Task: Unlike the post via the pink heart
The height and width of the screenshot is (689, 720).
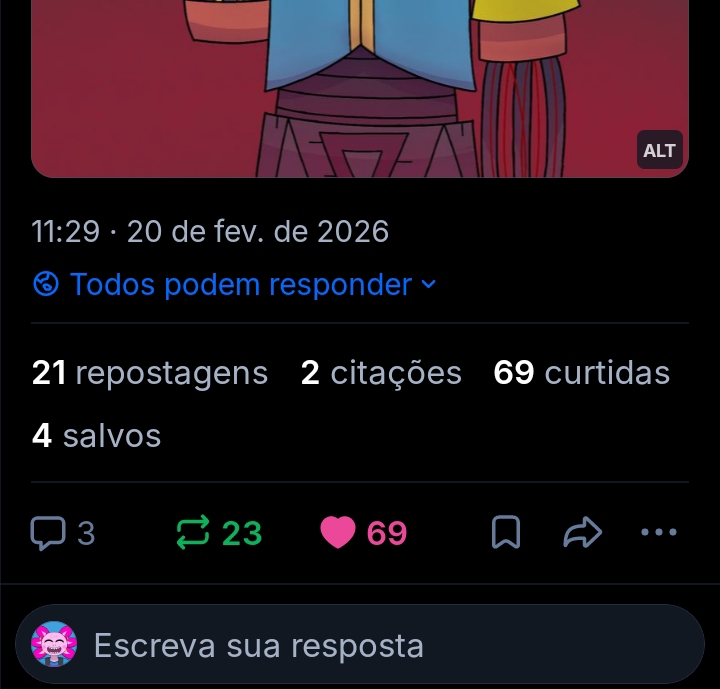Action: coord(338,533)
